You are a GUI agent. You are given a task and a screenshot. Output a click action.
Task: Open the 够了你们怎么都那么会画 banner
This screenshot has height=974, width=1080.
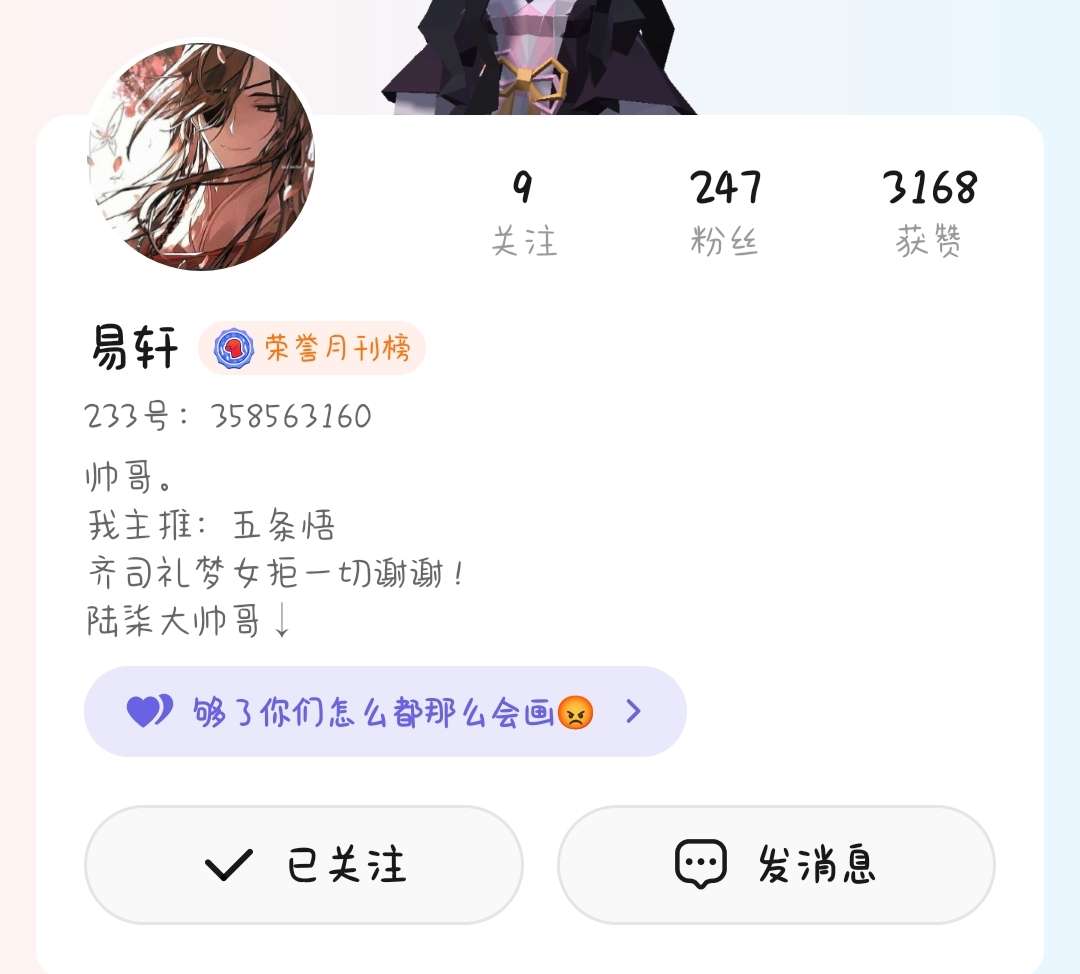(x=385, y=712)
